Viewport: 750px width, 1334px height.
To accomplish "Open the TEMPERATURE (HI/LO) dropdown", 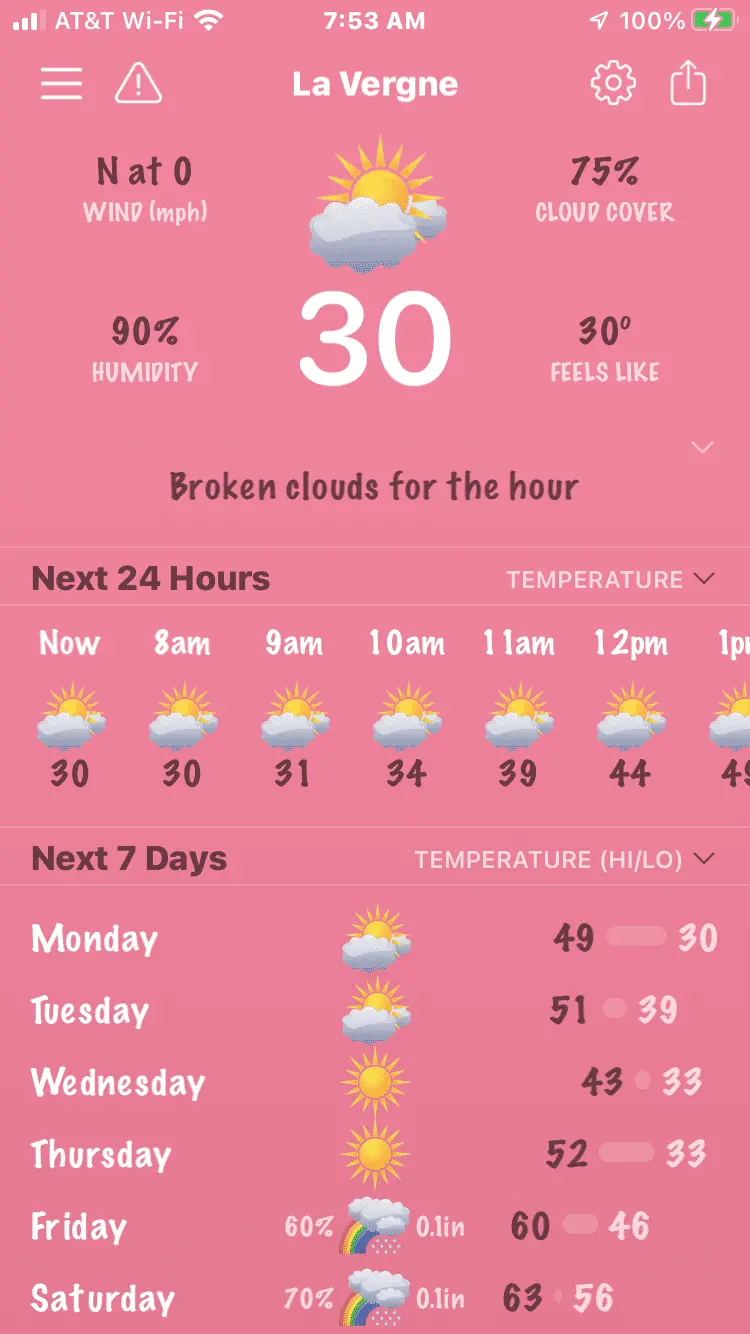I will [x=565, y=859].
